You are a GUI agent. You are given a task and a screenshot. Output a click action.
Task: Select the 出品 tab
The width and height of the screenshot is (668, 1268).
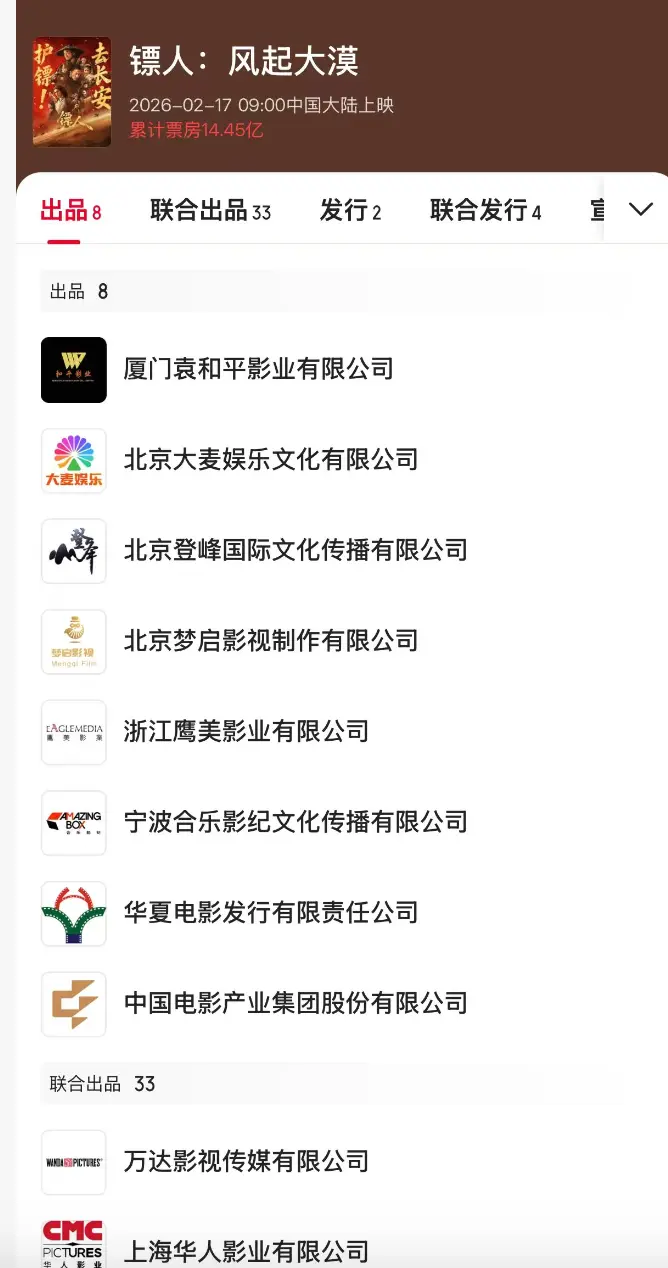pos(70,210)
